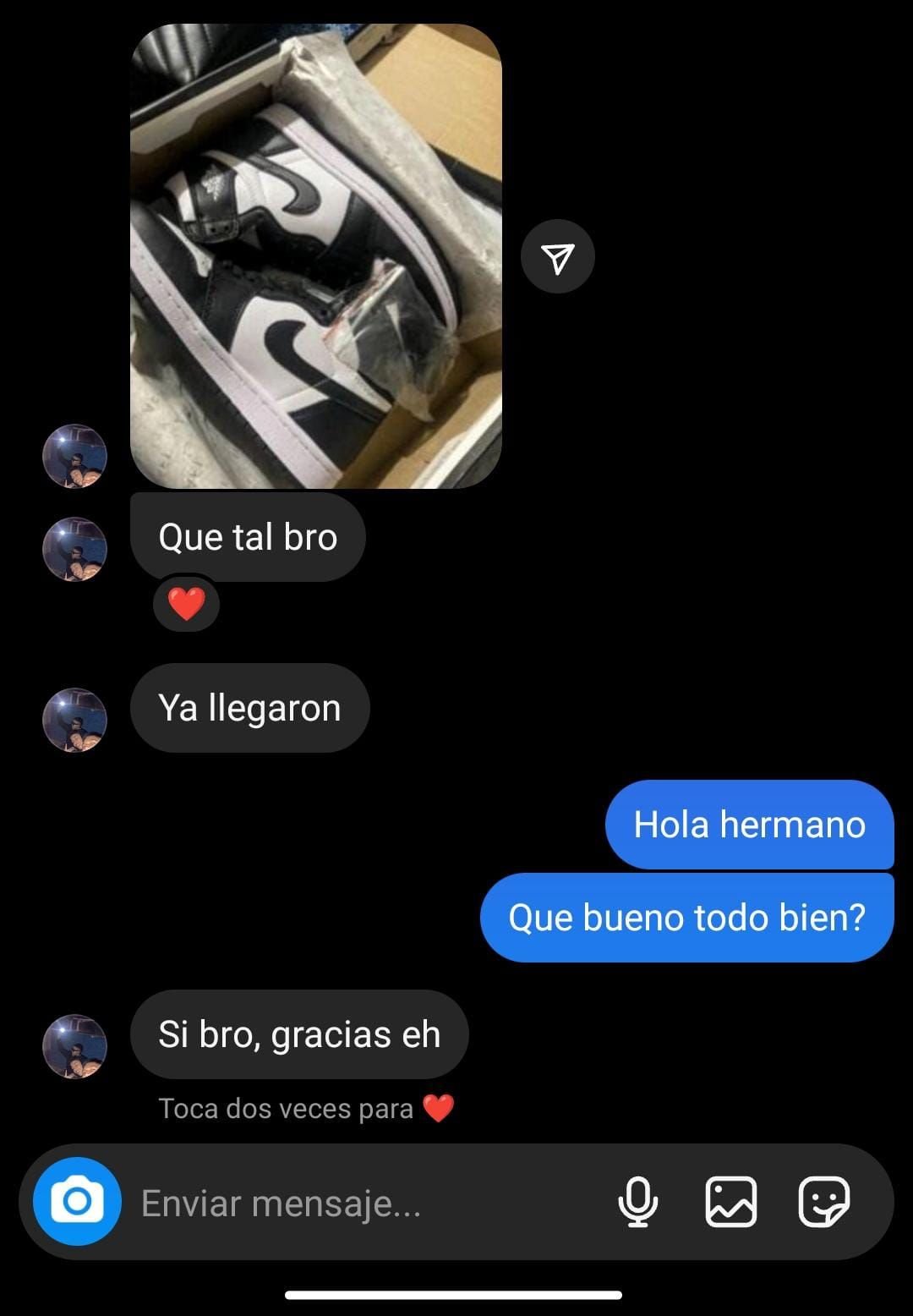Screen dimensions: 913x1316
Task: Share the sneaker photo via the send icon
Action: [x=558, y=257]
